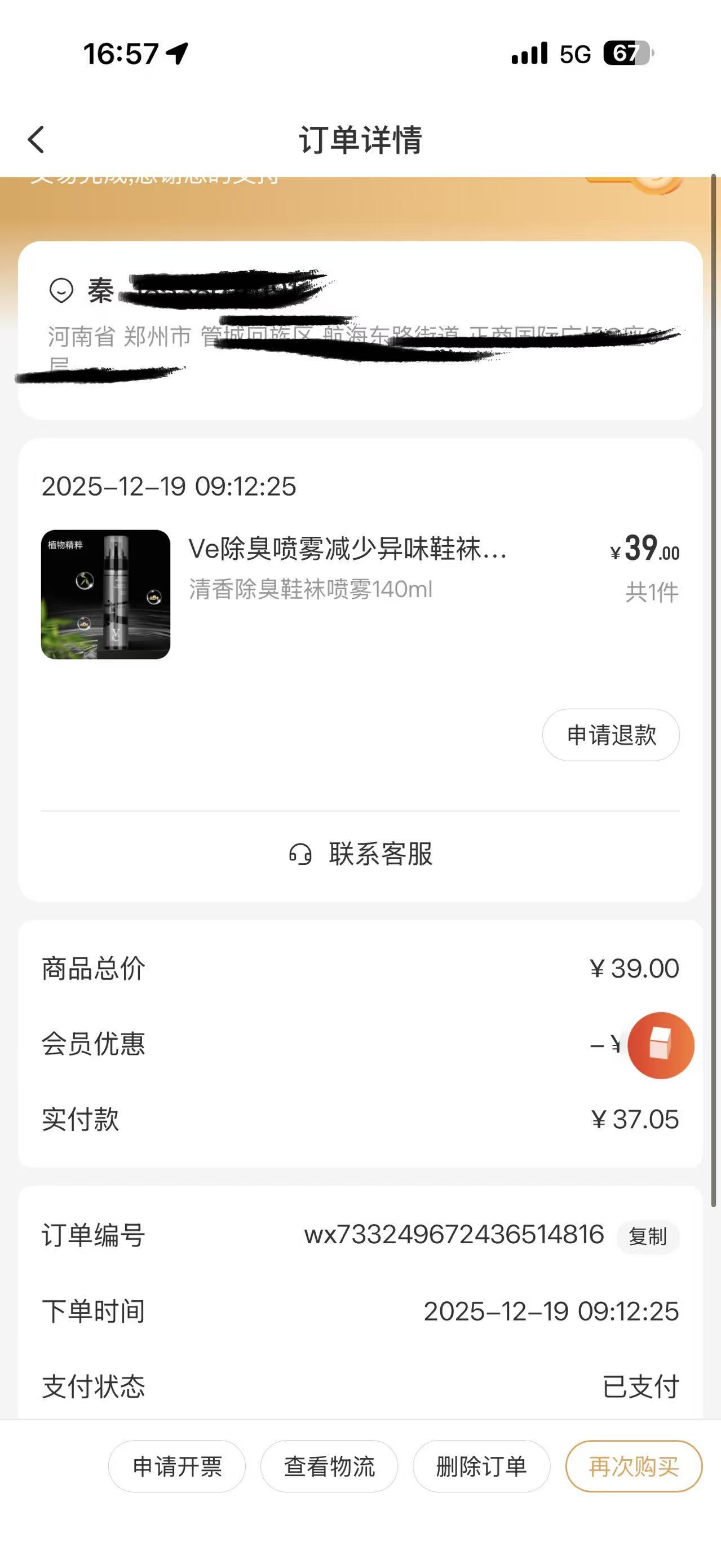Open the floating red box icon
Viewport: 721px width, 1568px height.
coord(661,1045)
